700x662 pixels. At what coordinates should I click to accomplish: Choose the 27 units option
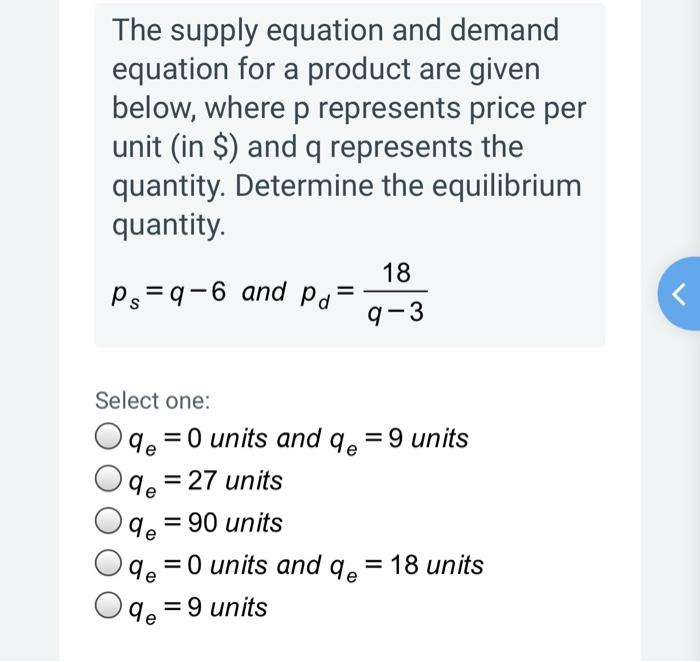(x=108, y=480)
